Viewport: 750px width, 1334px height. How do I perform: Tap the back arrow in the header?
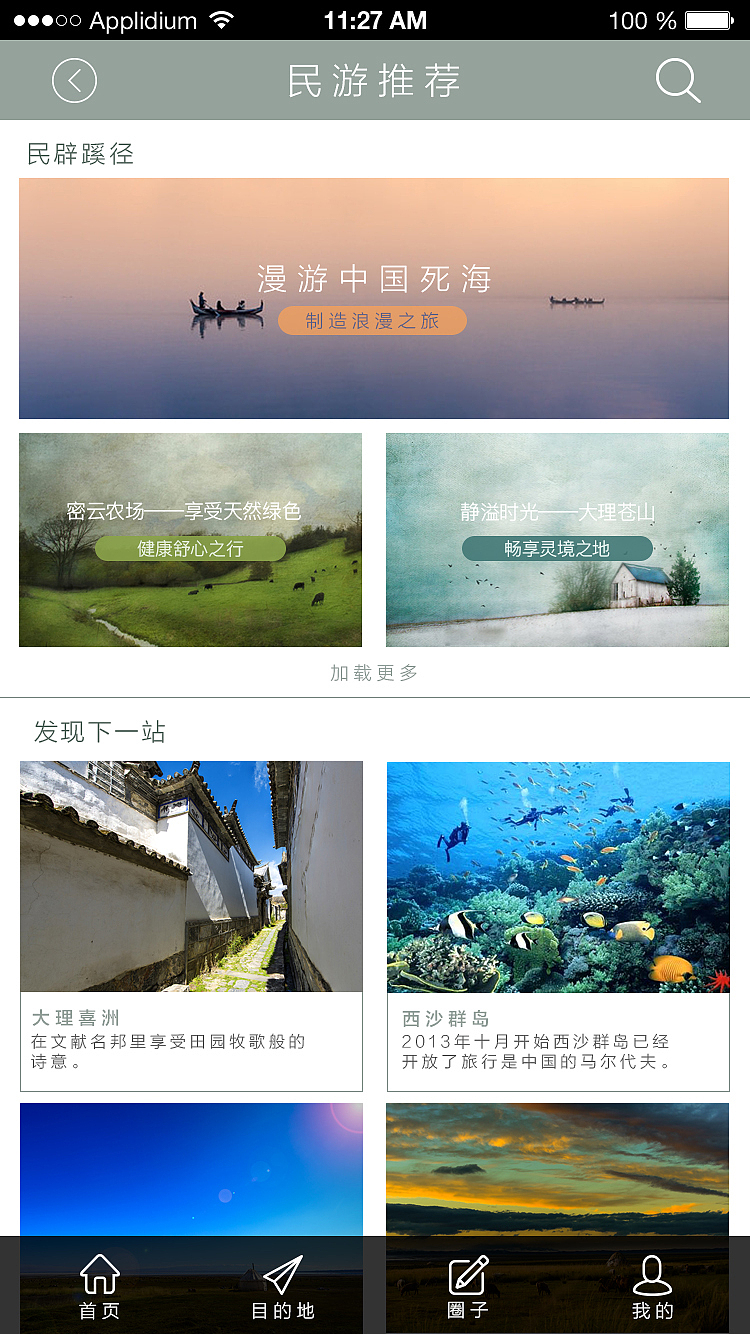click(74, 80)
